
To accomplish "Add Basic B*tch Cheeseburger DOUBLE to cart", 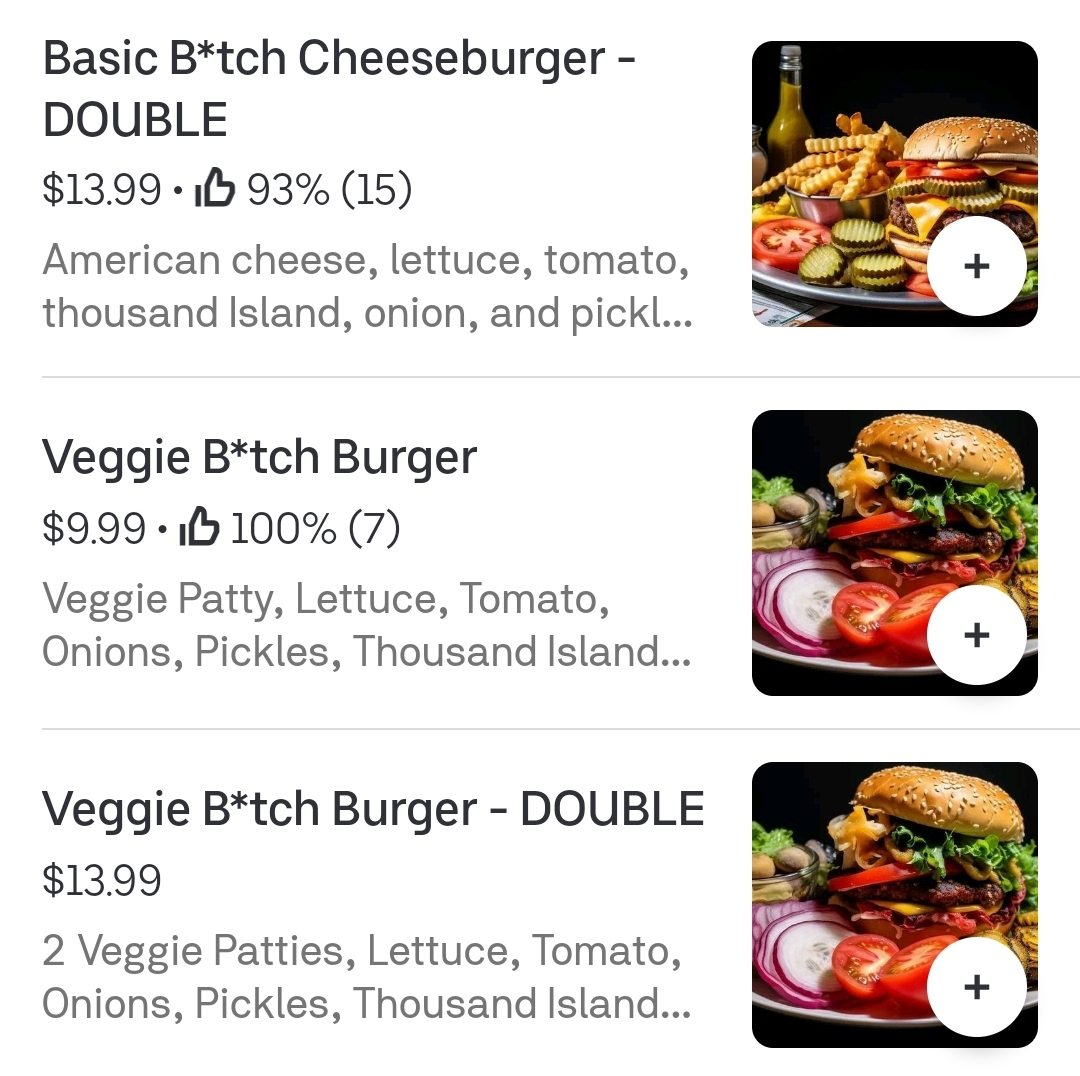I will coord(976,266).
